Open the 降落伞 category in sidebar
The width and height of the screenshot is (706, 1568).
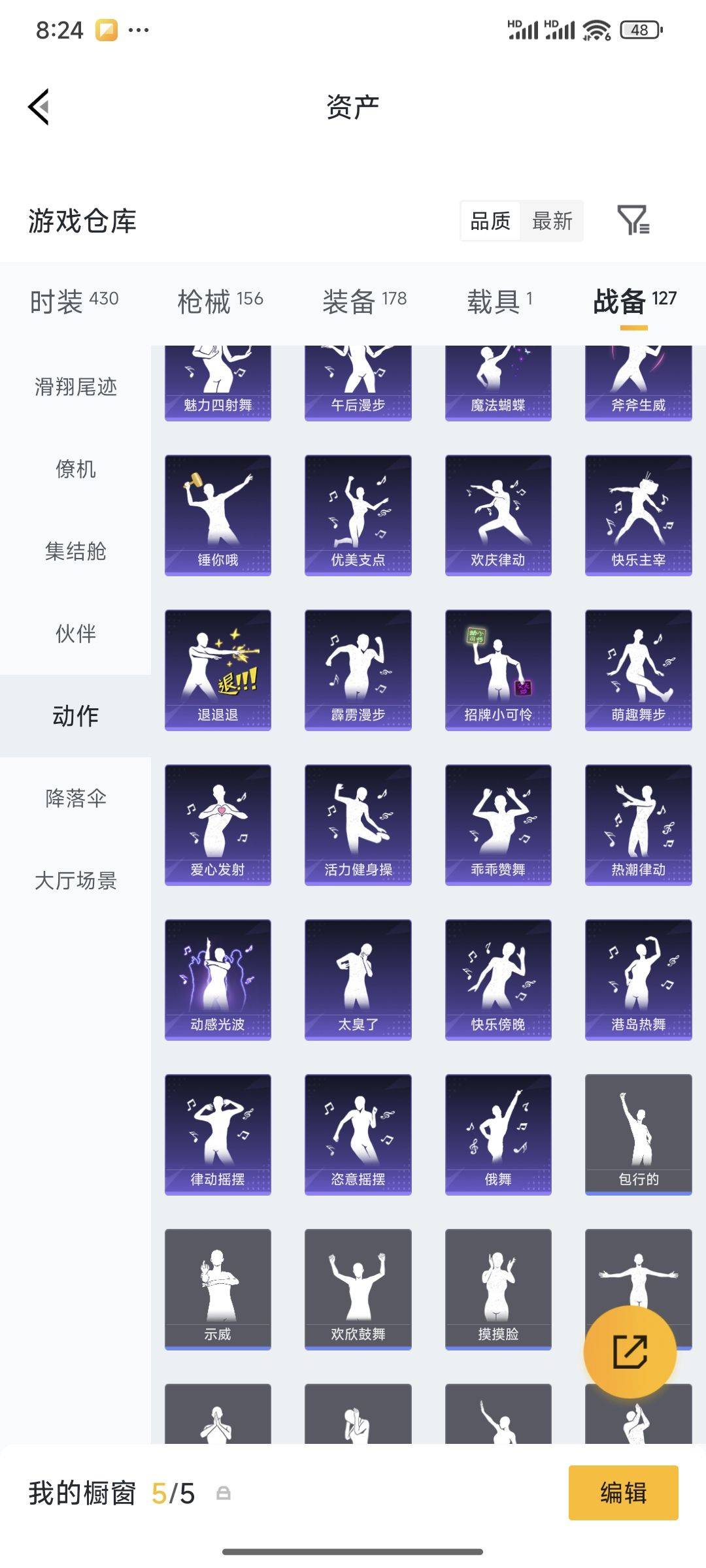tap(73, 798)
